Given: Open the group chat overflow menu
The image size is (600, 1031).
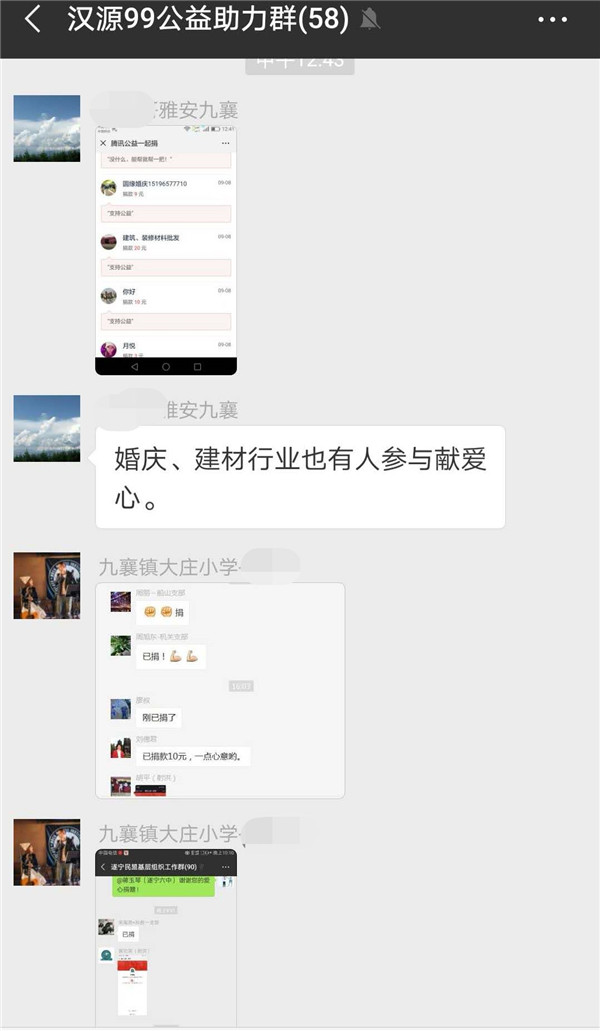Looking at the screenshot, I should (x=552, y=20).
